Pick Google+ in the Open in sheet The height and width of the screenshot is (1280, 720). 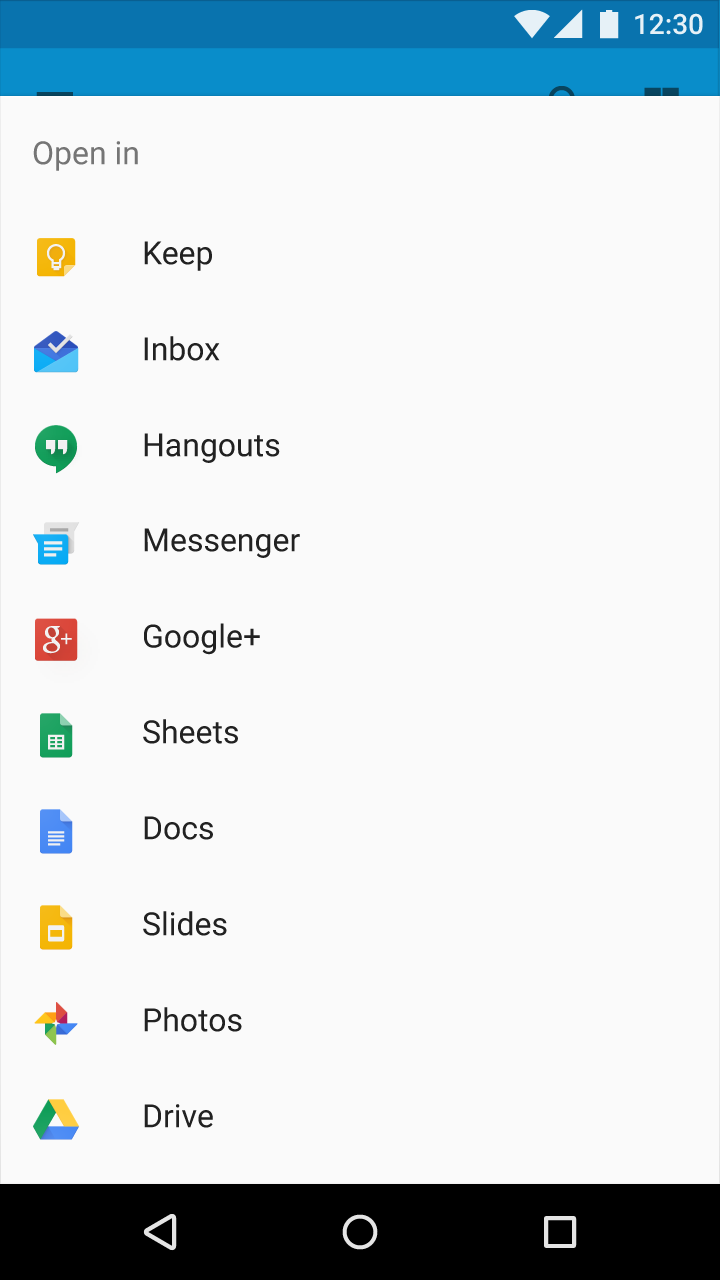[x=360, y=638]
